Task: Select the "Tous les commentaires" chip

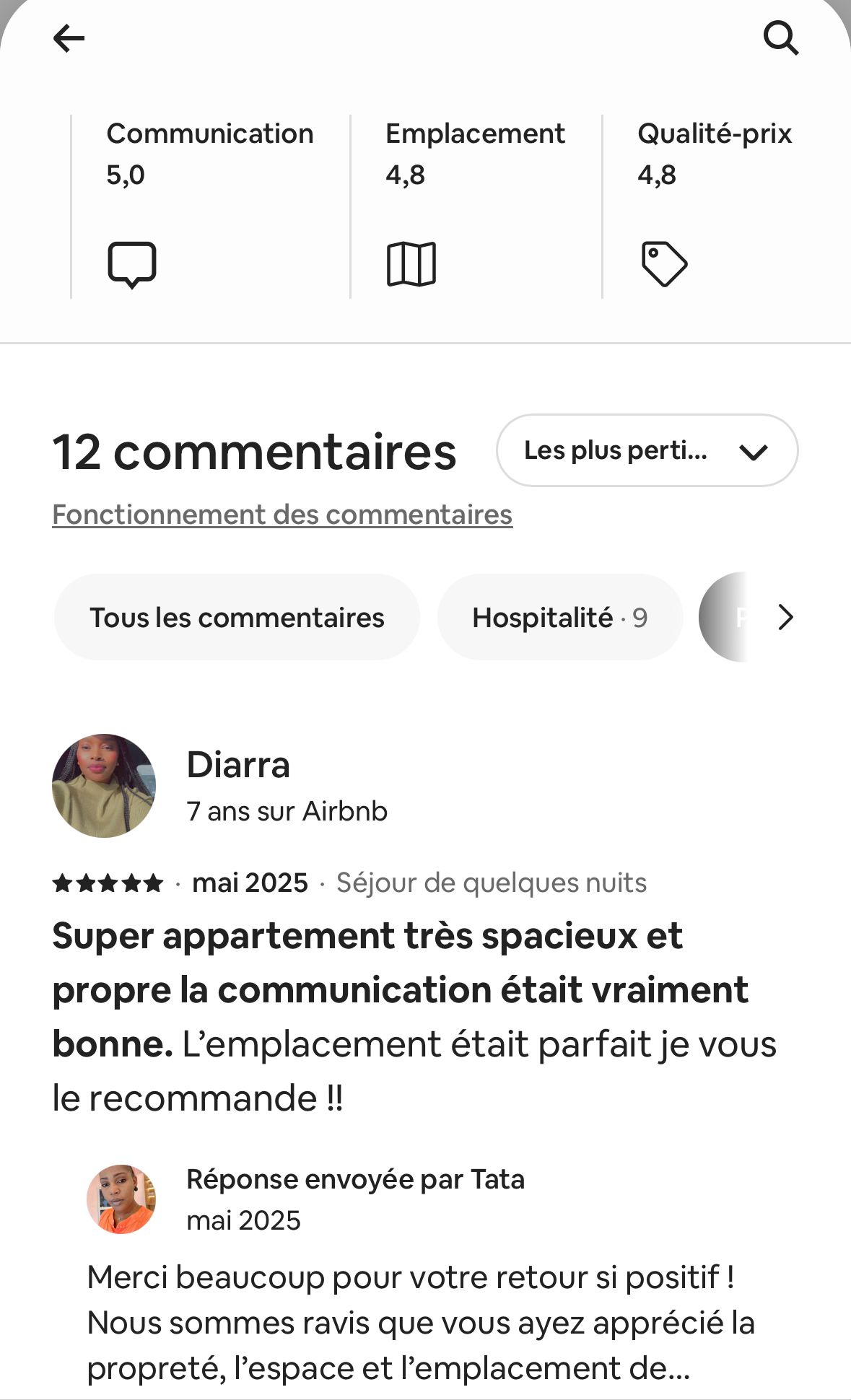Action: point(237,618)
